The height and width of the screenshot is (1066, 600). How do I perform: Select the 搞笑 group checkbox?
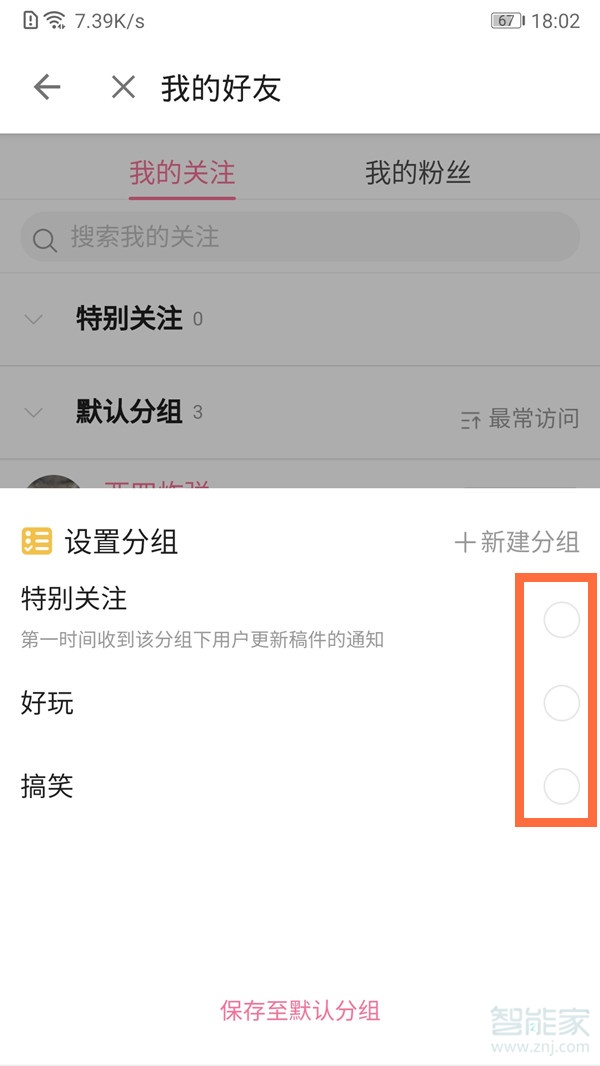click(x=561, y=787)
